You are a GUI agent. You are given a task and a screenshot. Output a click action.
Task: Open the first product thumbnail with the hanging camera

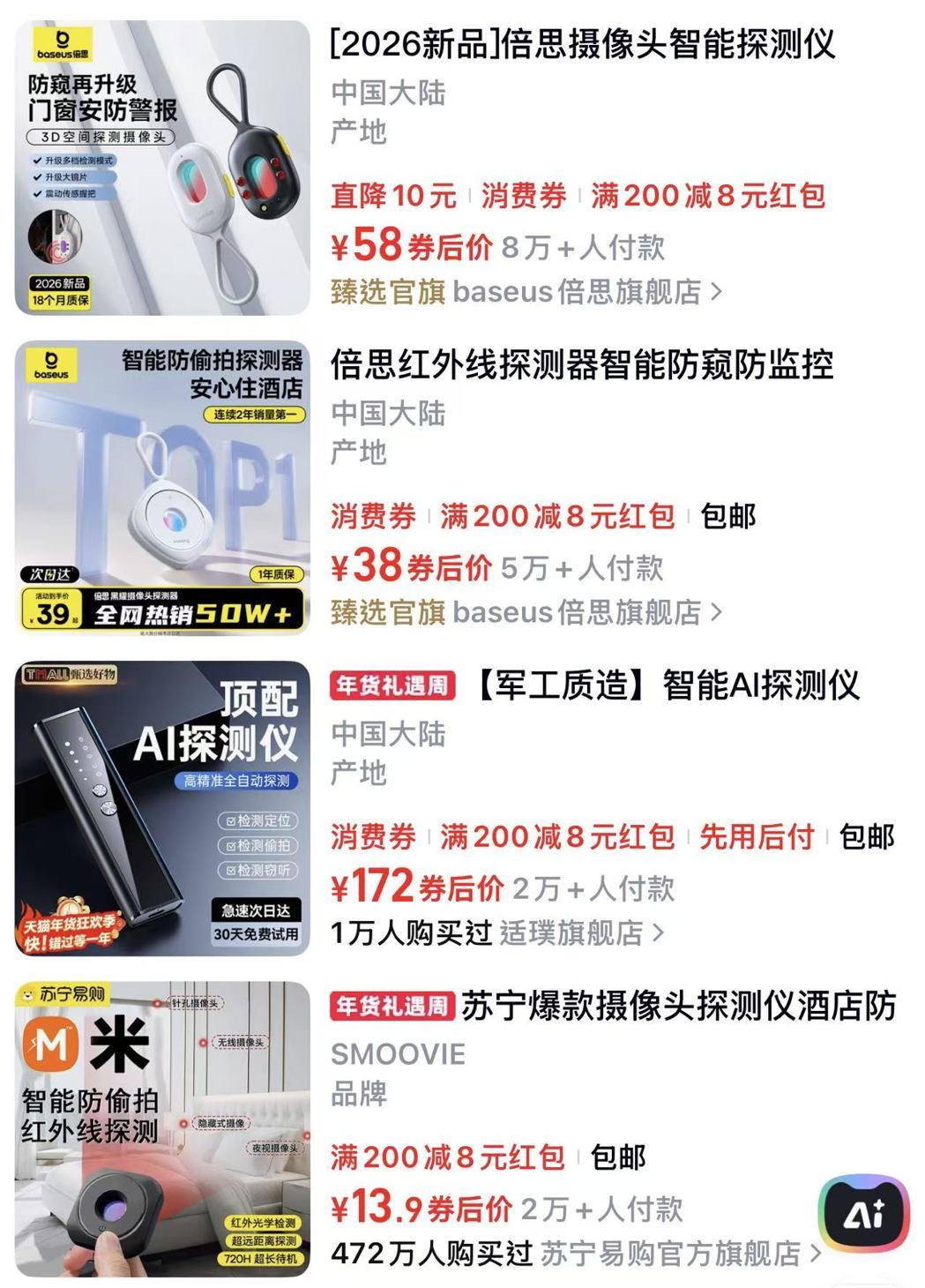click(163, 168)
